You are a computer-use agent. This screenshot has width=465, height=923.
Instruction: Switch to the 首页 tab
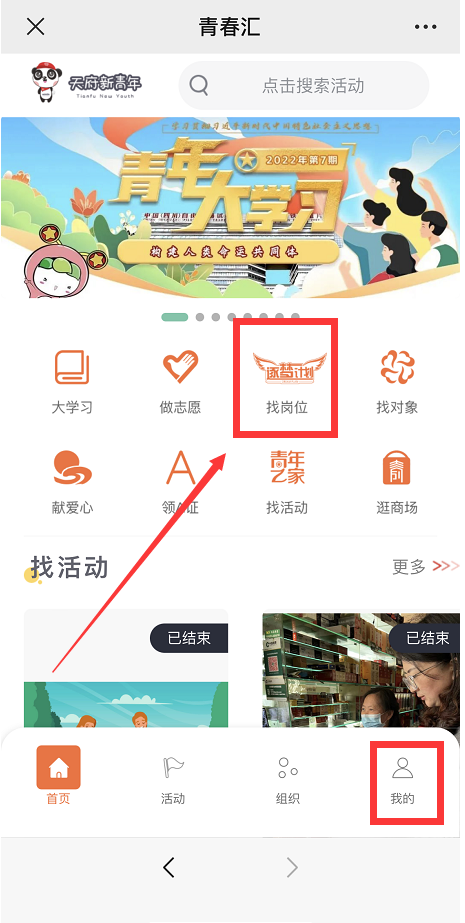(x=58, y=775)
